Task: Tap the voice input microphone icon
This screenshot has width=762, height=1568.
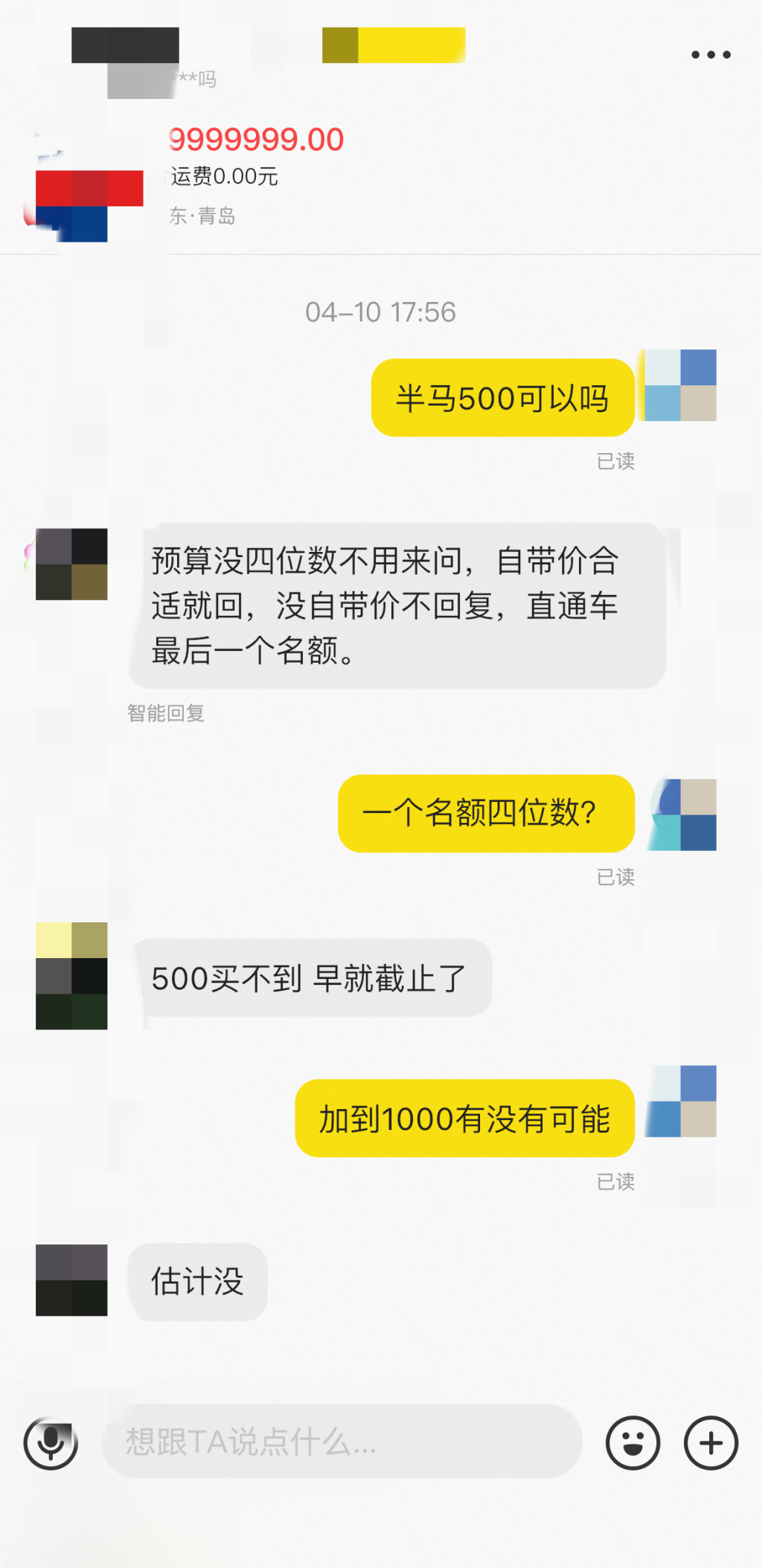Action: pyautogui.click(x=51, y=1442)
